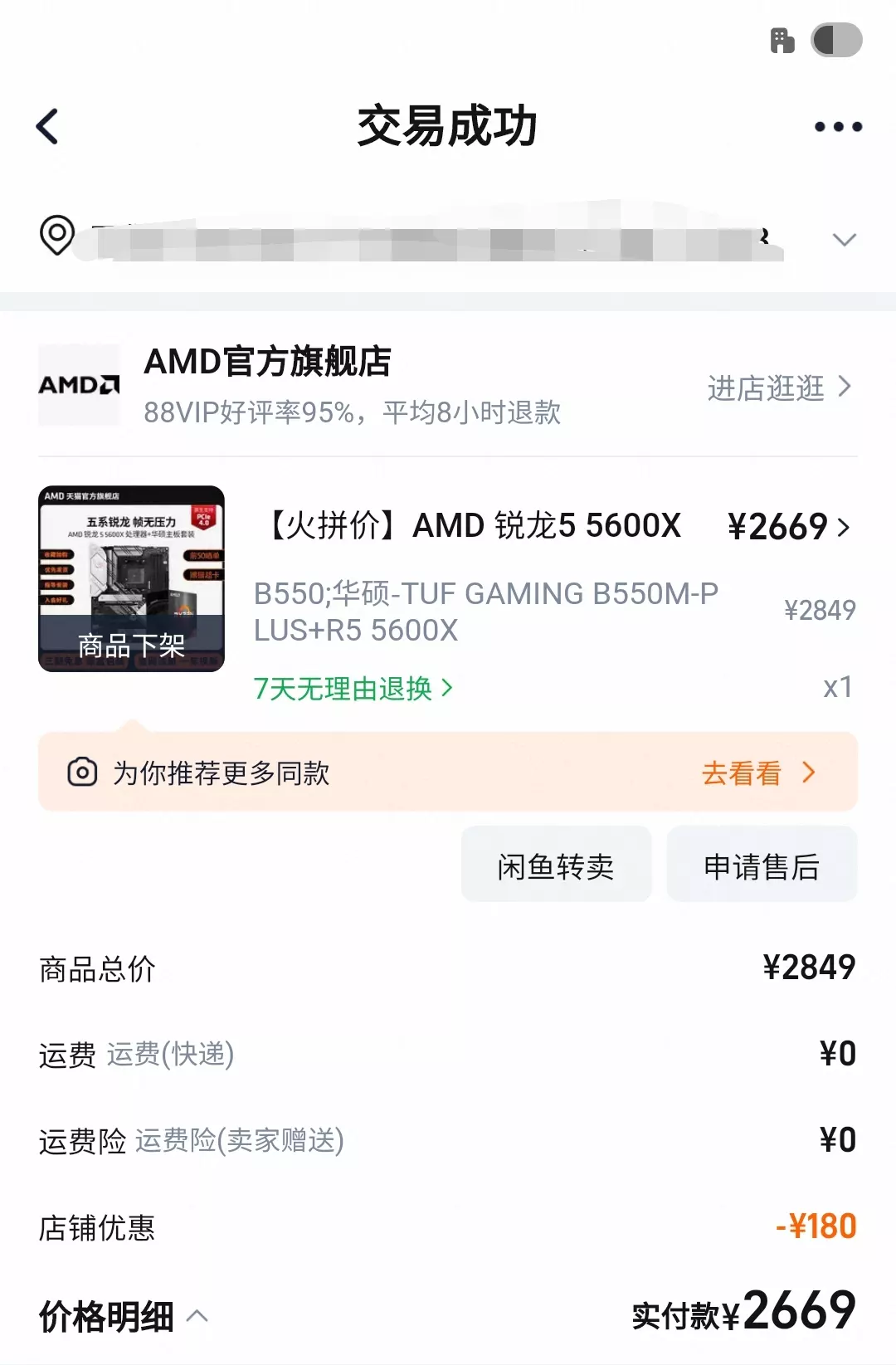The image size is (896, 1365).
Task: Click the 申请售后 after-sales button
Action: 762,865
